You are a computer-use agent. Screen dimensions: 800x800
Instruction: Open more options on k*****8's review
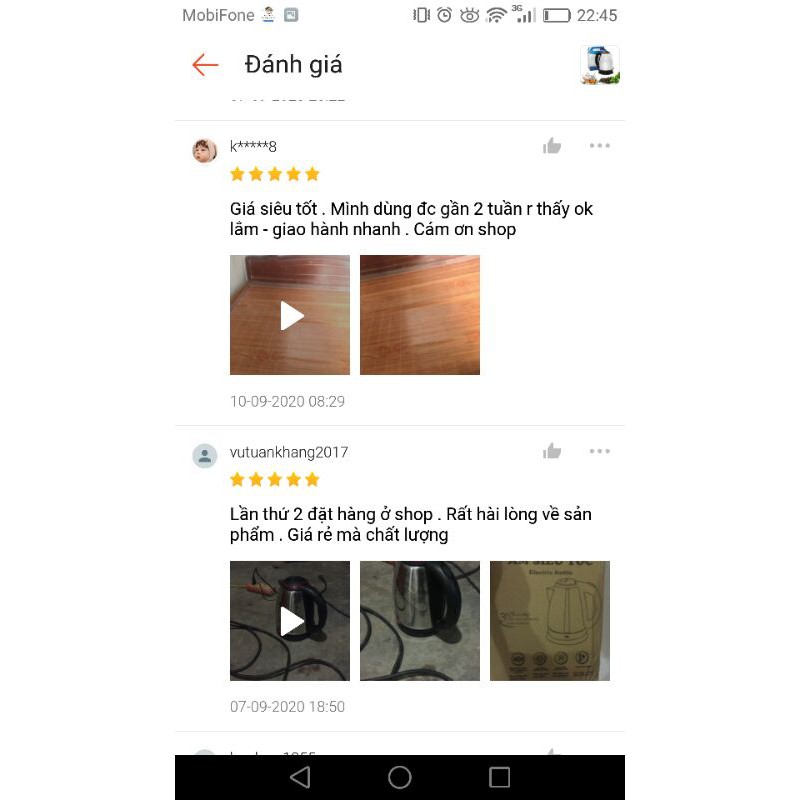[599, 146]
